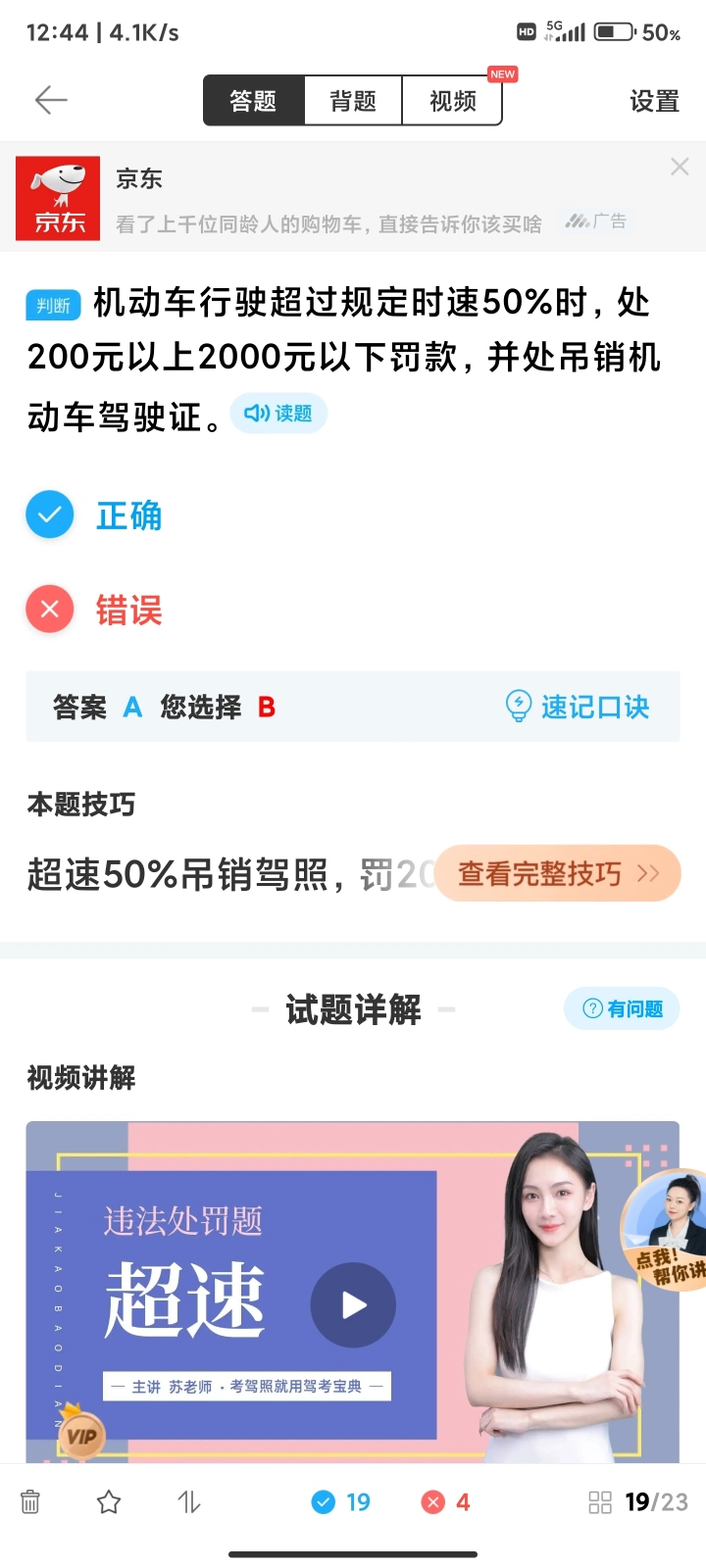This screenshot has height=1568, width=706.
Task: Dismiss the 京东 ad banner
Action: (x=680, y=167)
